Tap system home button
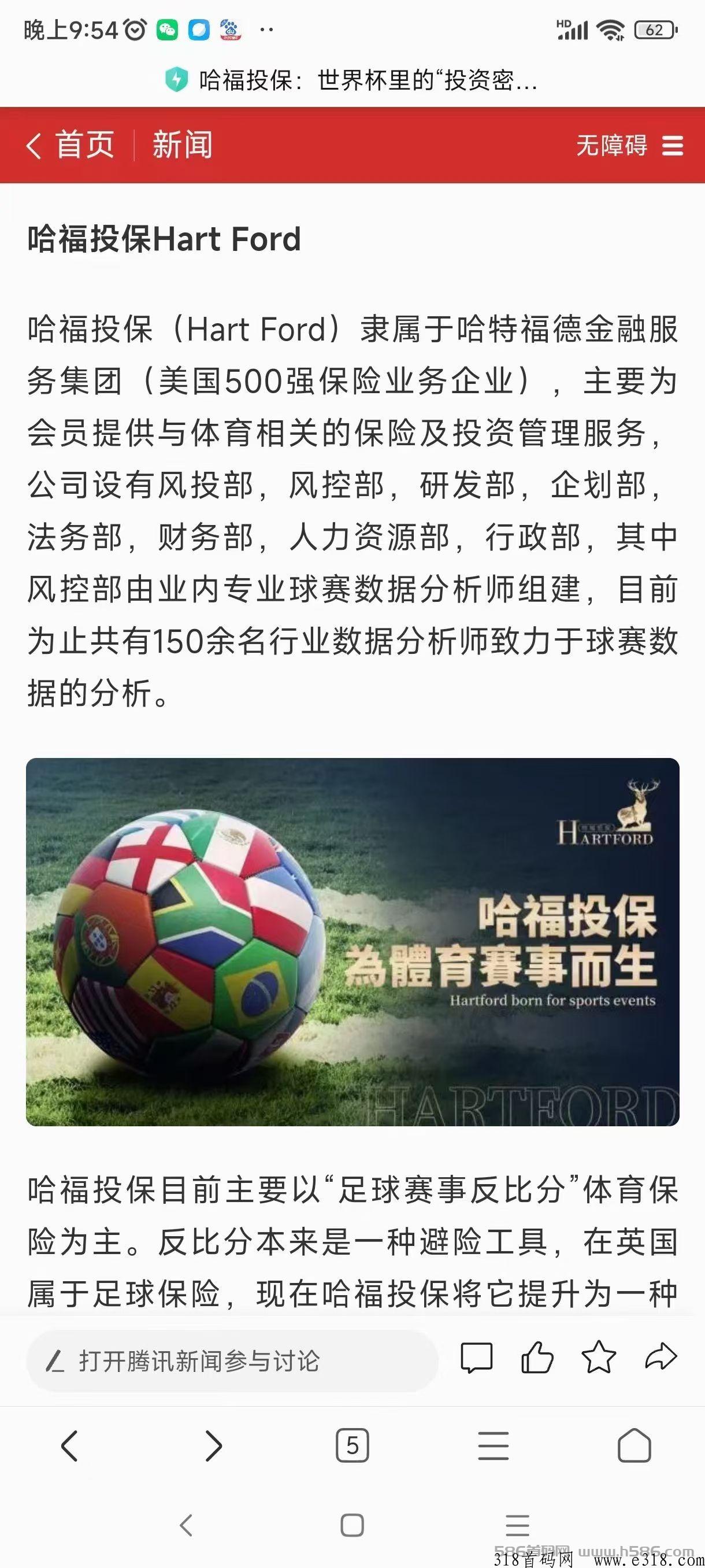The height and width of the screenshot is (1568, 705). pyautogui.click(x=353, y=1525)
